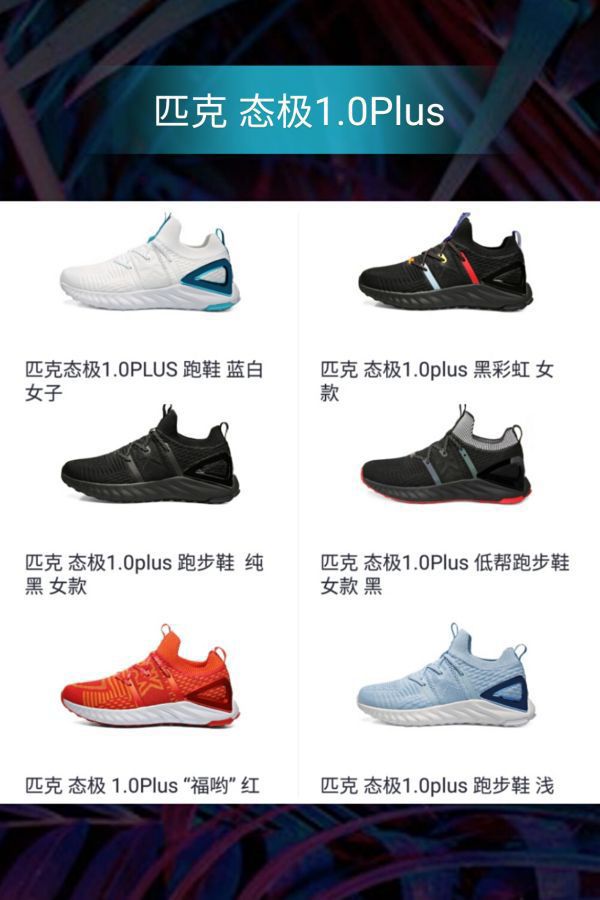
Task: Tap the “福哟” 红 shoe card
Action: (150, 678)
